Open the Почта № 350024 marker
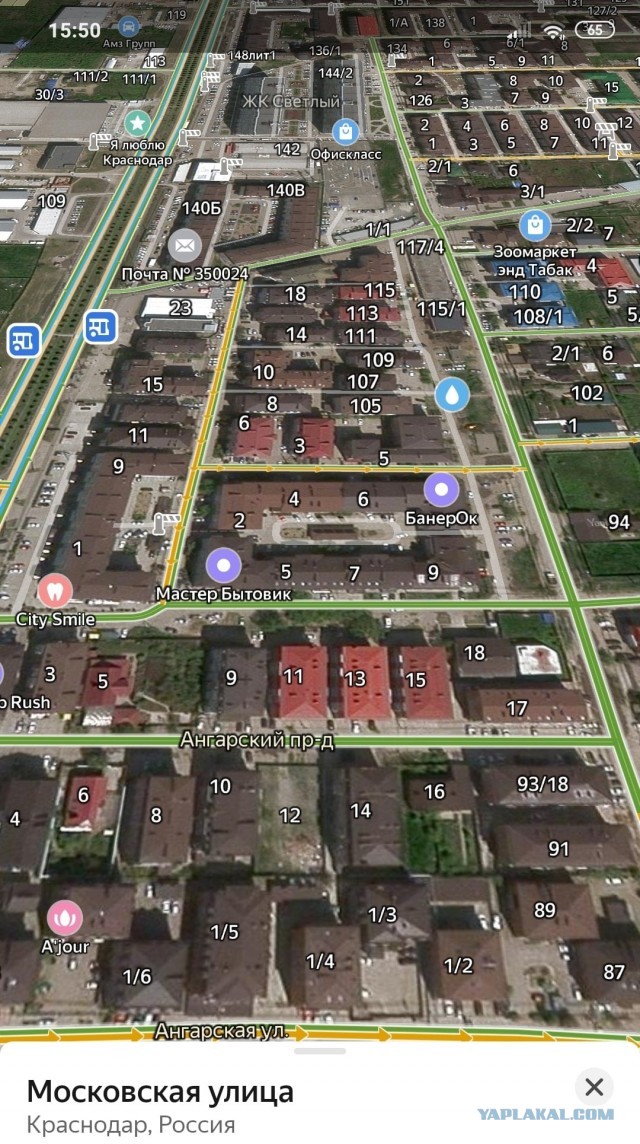The image size is (640, 1144). 184,245
